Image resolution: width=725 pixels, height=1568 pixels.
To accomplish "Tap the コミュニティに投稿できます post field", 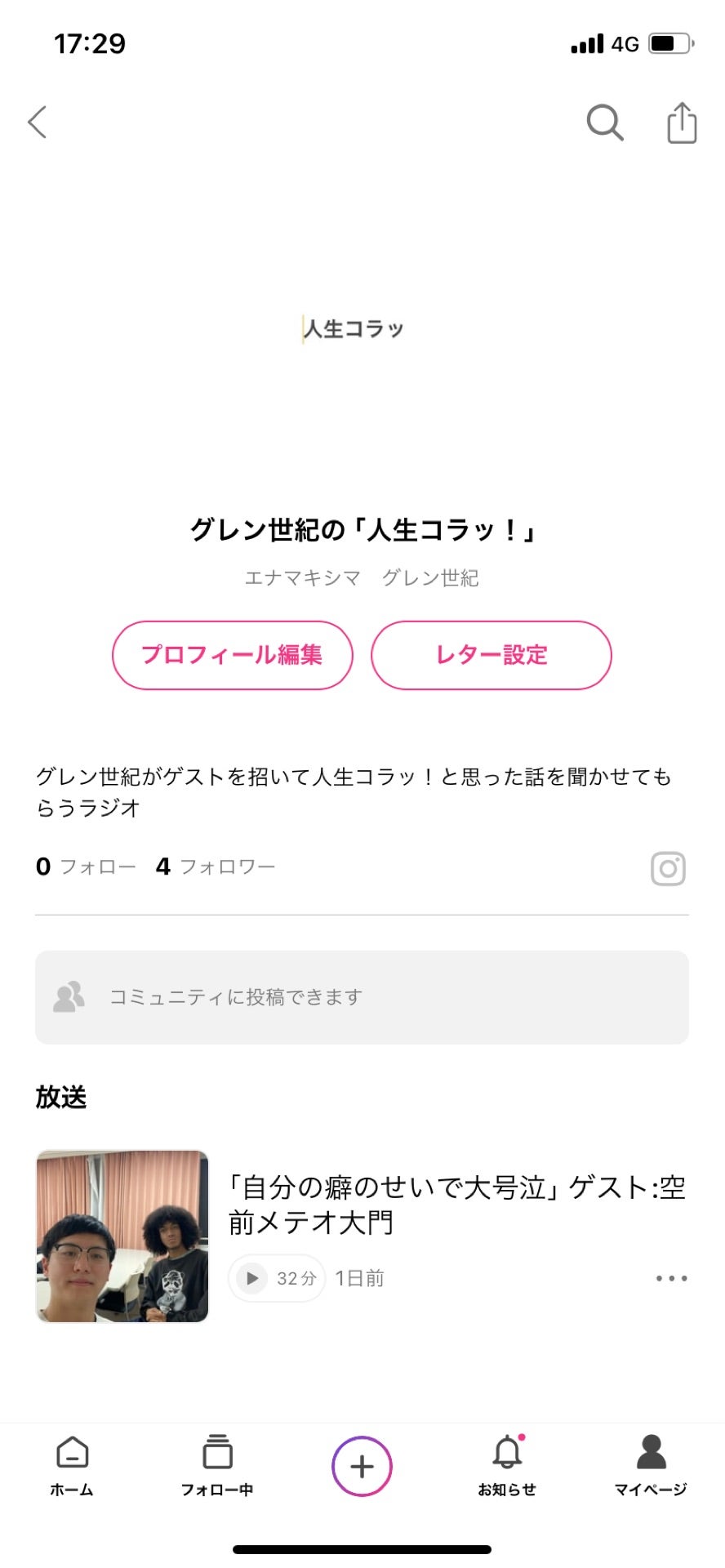I will (362, 996).
